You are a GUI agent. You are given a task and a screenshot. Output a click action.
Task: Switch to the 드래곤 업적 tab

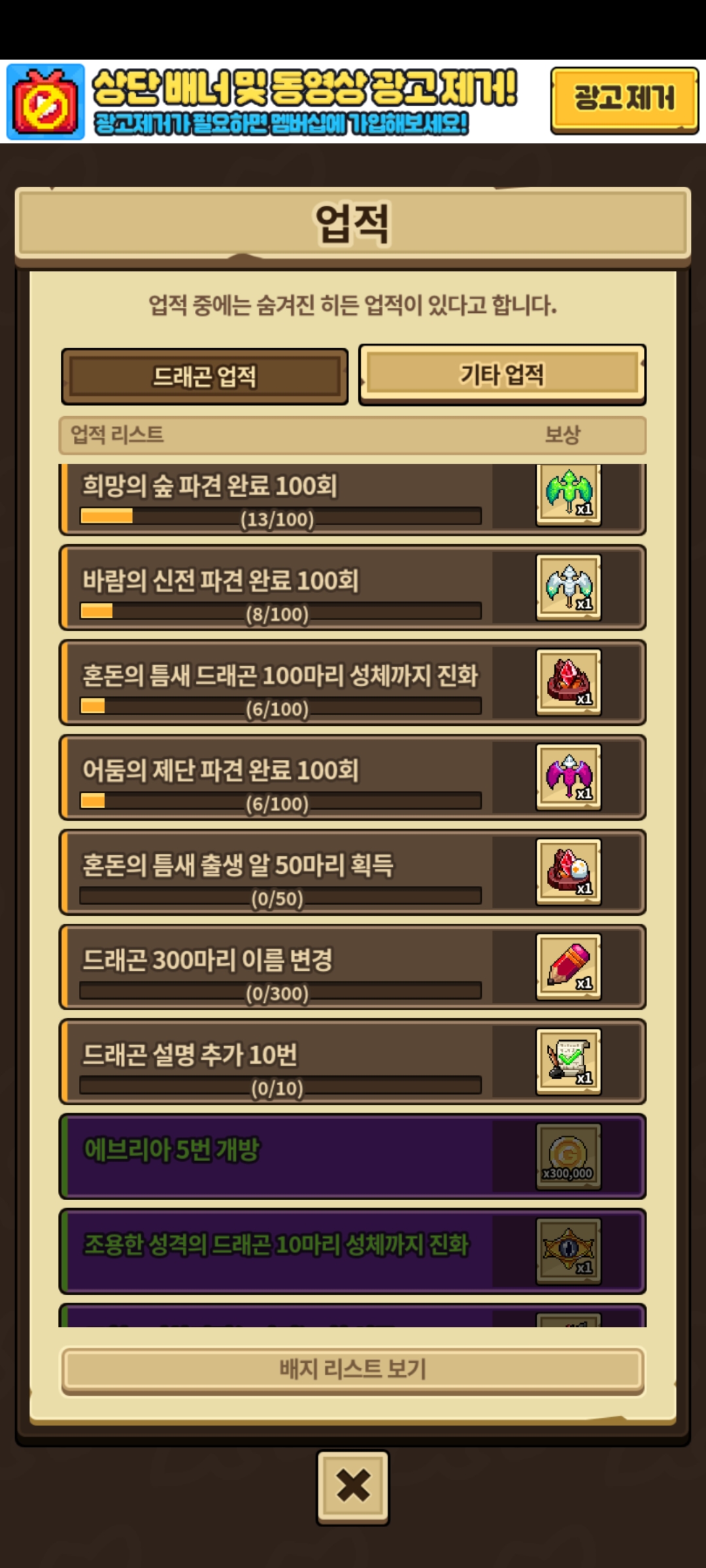205,376
